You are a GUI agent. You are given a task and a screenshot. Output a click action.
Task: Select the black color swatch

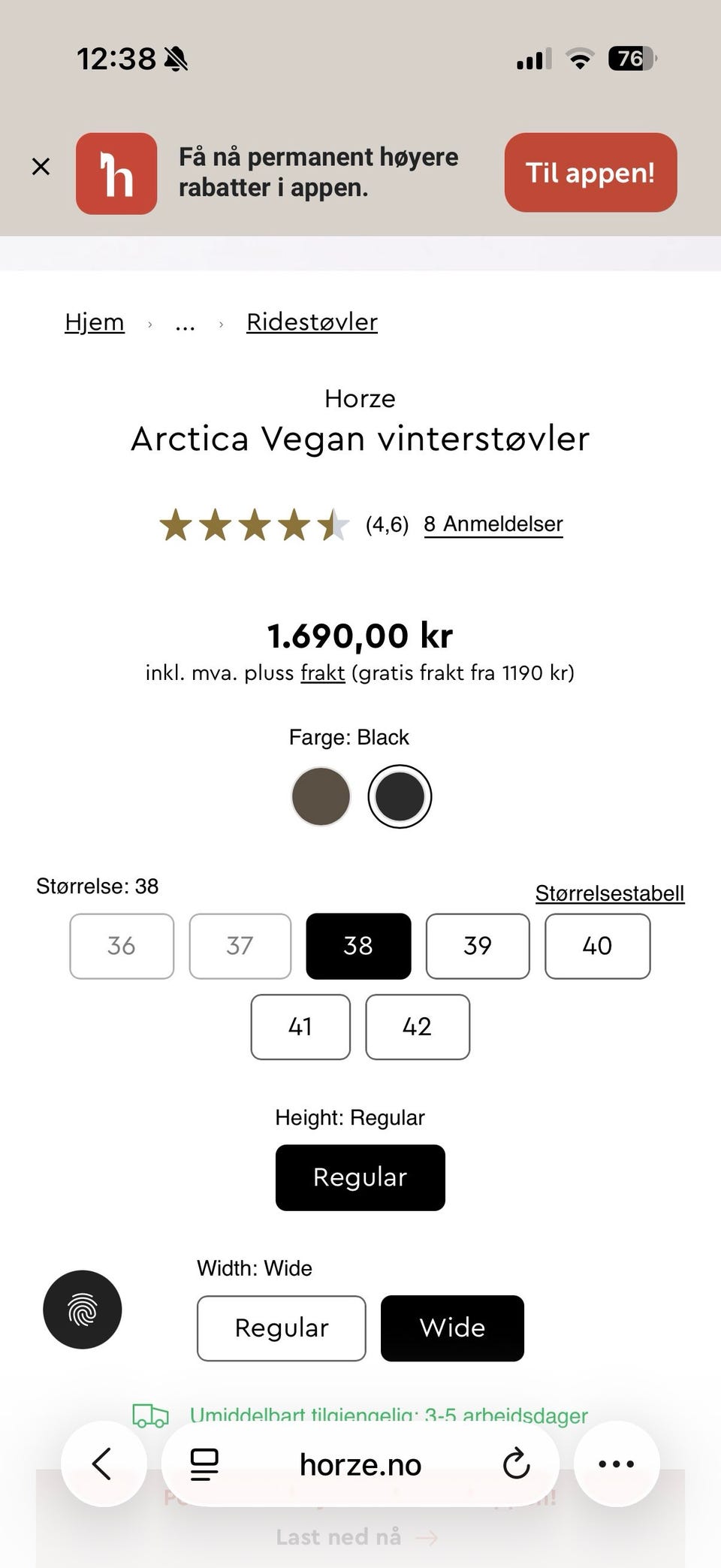click(x=400, y=796)
